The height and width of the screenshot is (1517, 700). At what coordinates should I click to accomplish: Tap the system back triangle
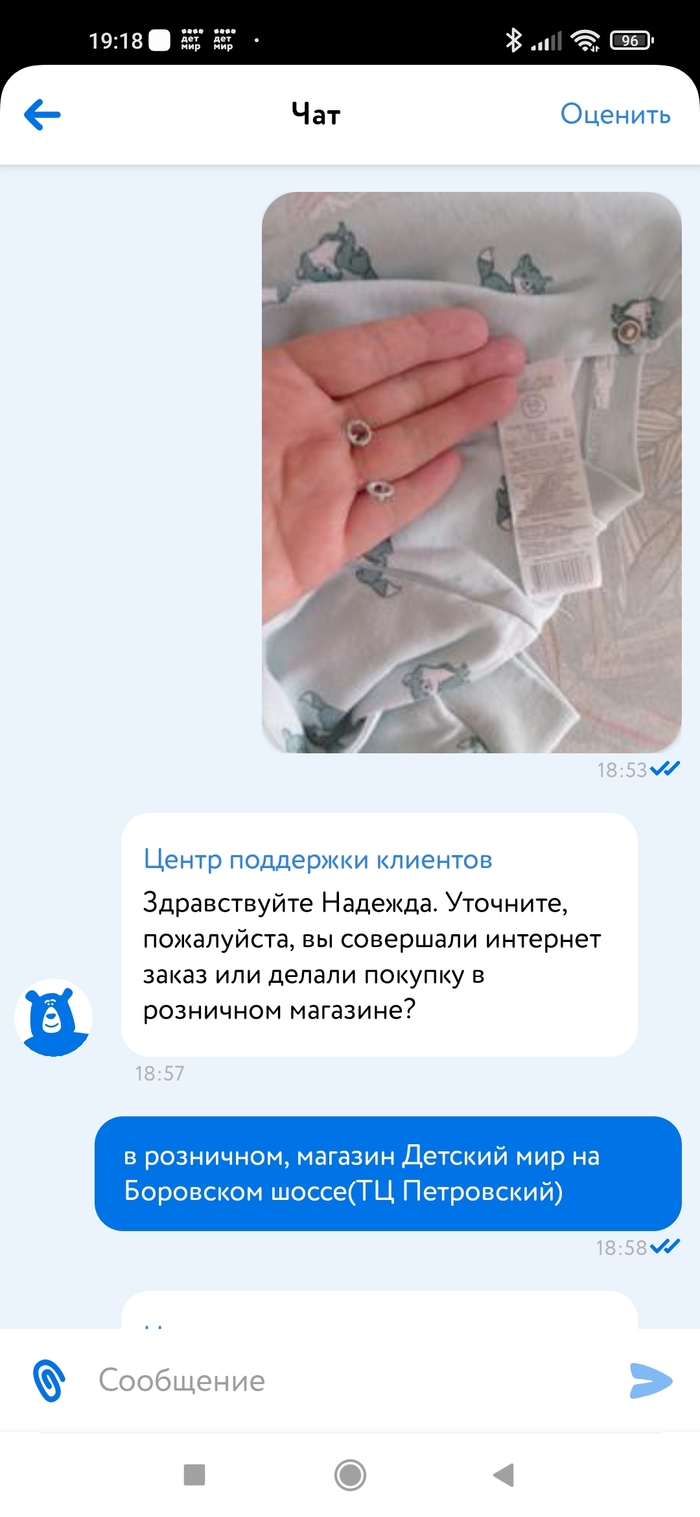click(x=504, y=1474)
